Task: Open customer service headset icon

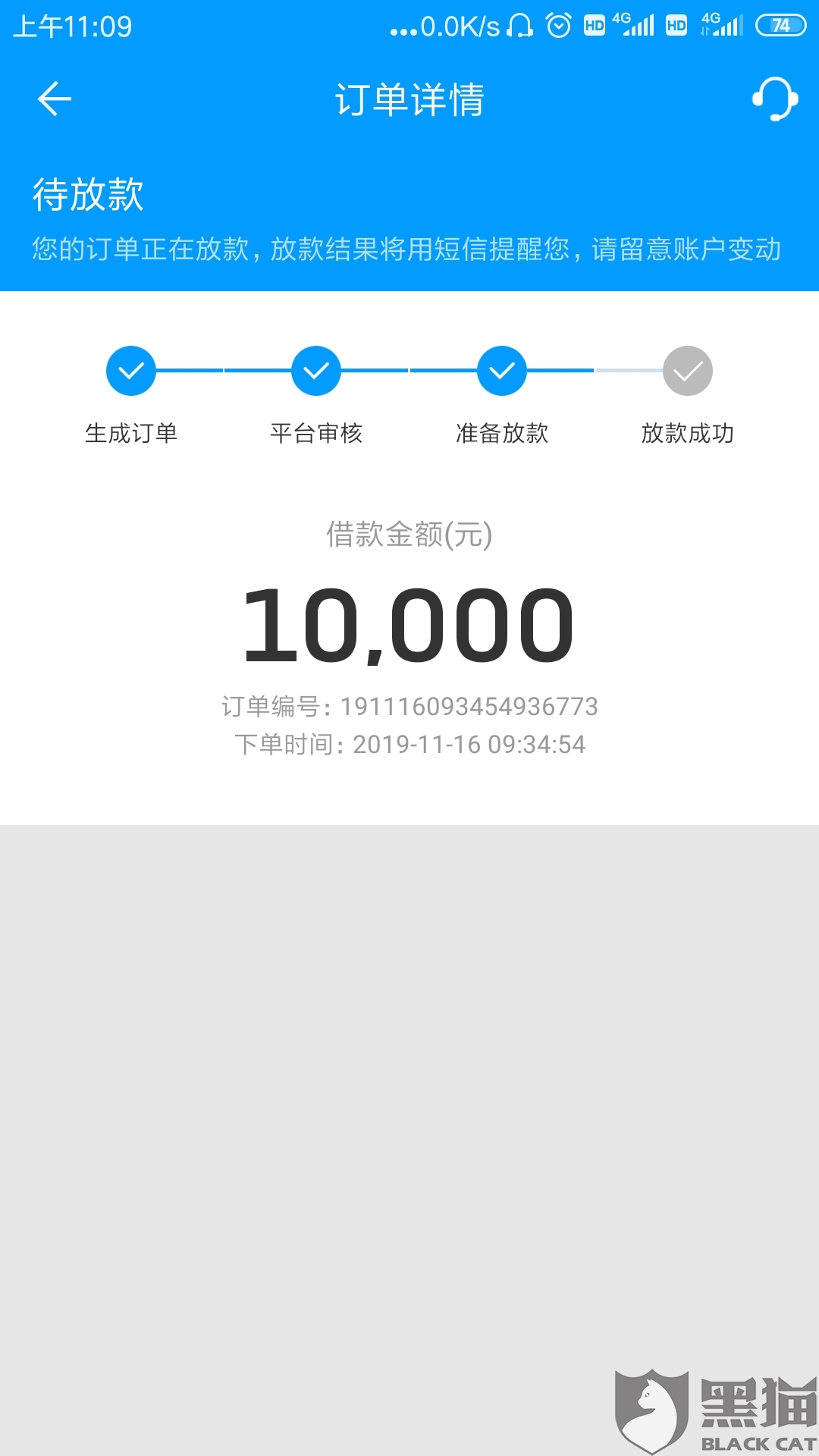Action: point(774,99)
